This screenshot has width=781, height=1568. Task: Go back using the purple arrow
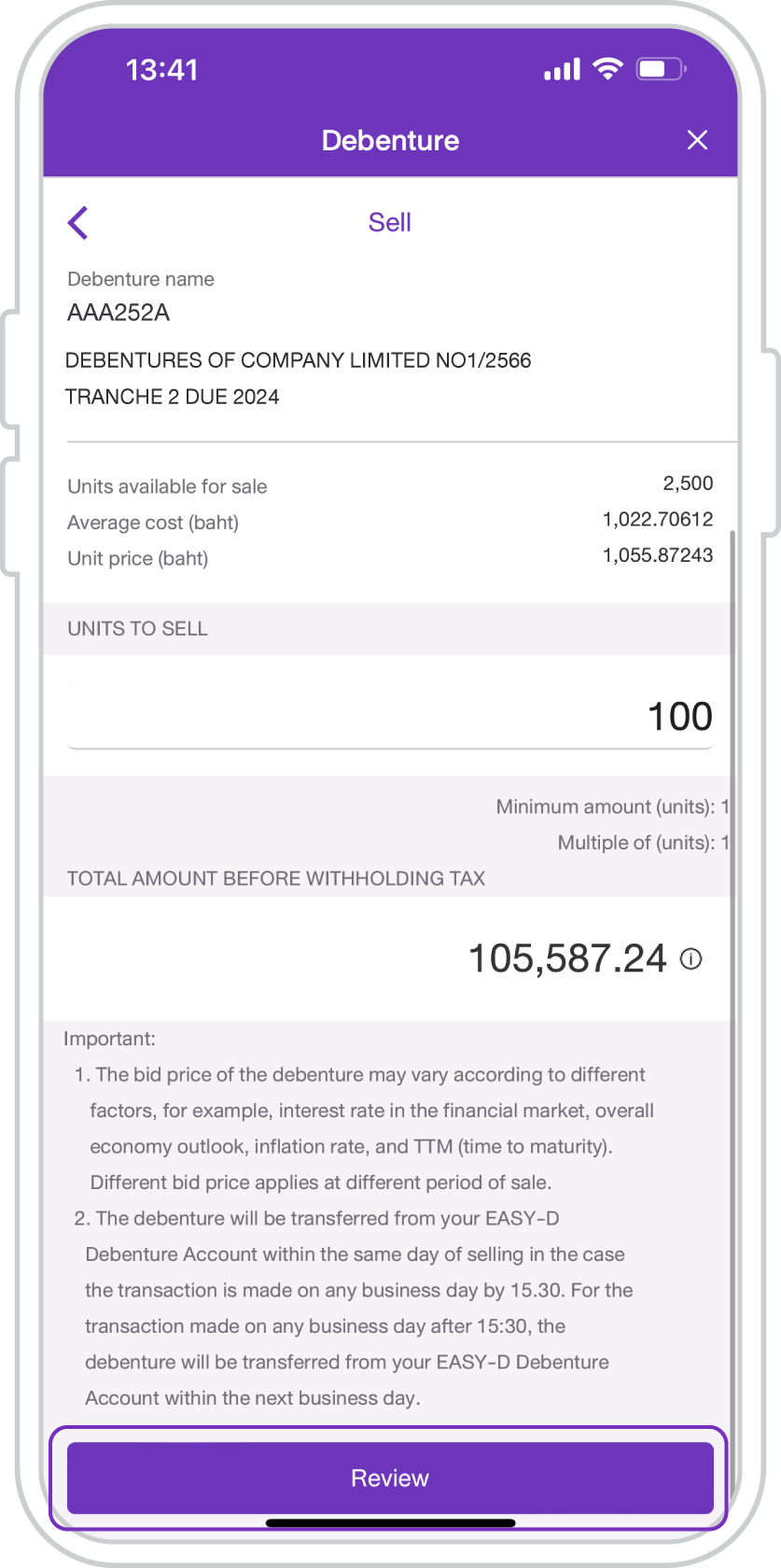(x=78, y=223)
